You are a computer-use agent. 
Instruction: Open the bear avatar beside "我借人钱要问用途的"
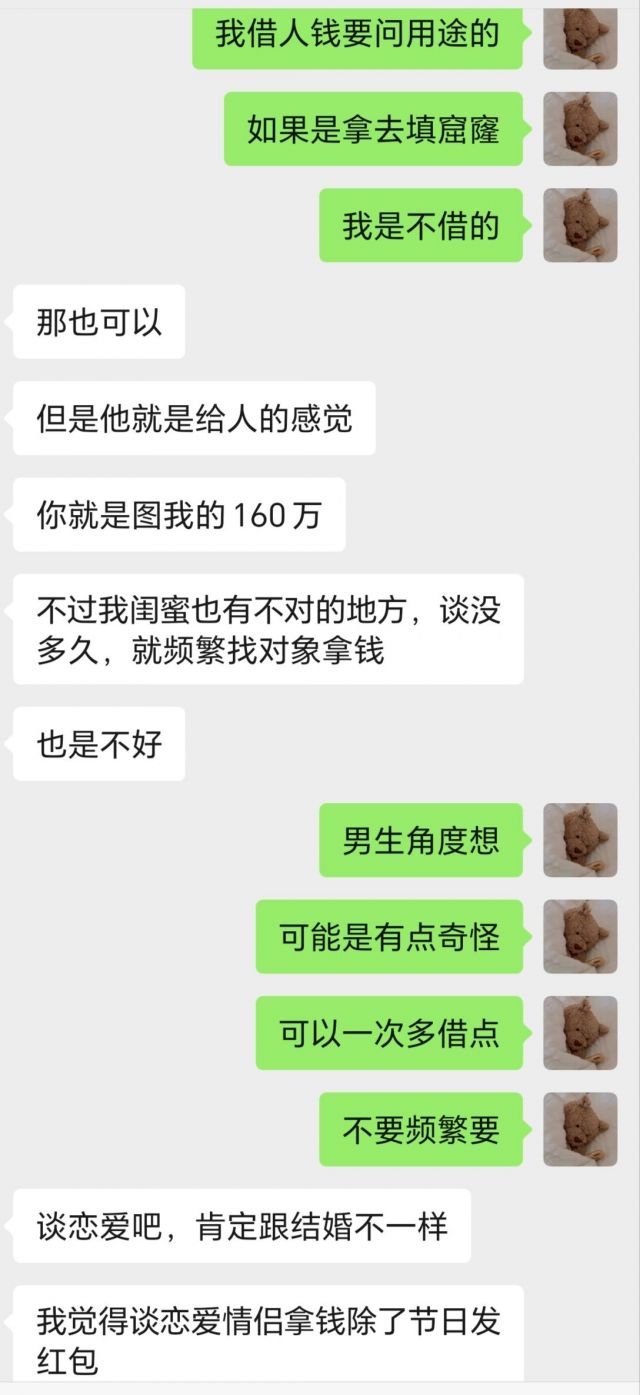click(580, 35)
